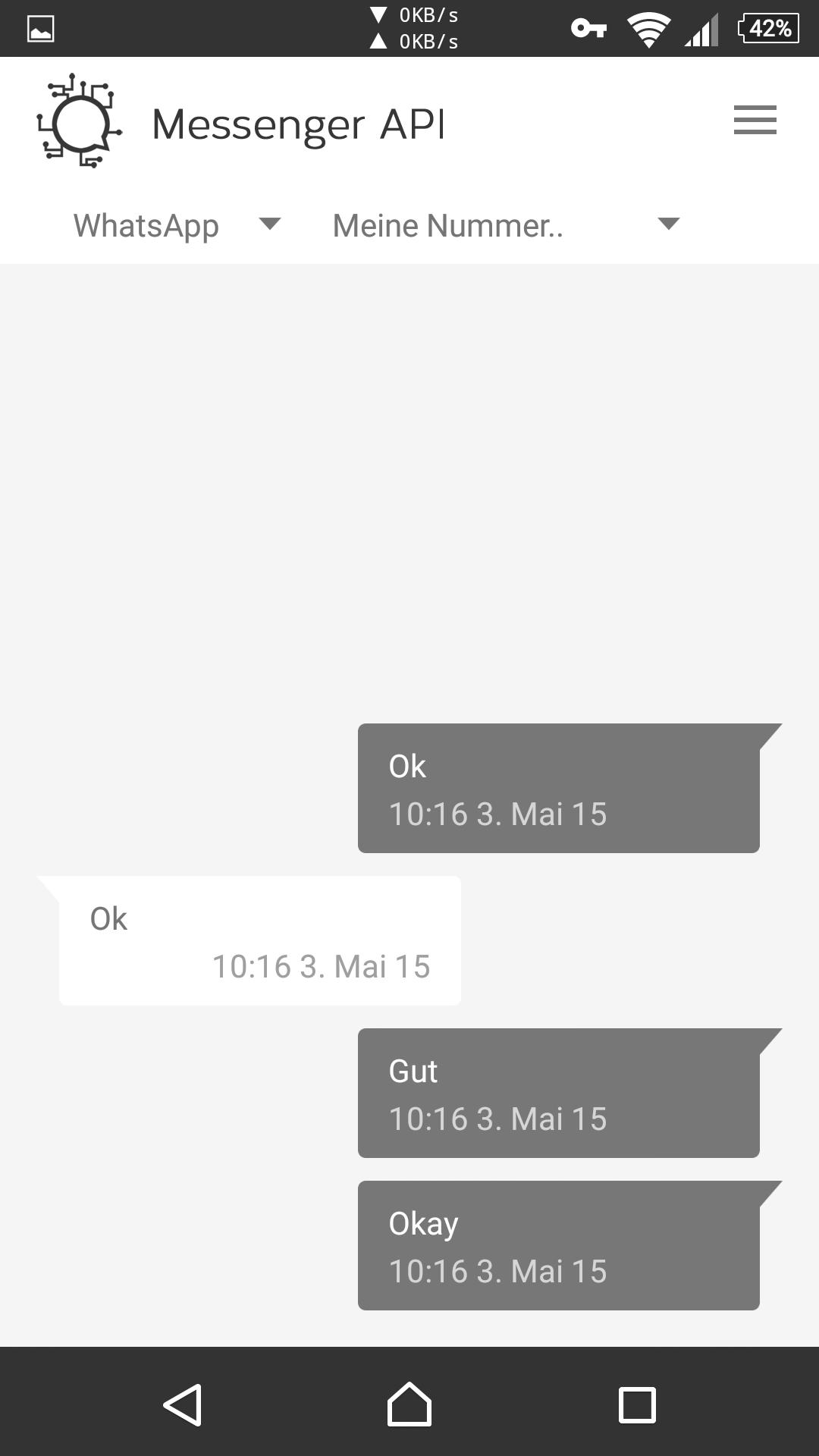Tap the Wi-Fi signal icon
Viewport: 819px width, 1456px height.
coord(649,28)
